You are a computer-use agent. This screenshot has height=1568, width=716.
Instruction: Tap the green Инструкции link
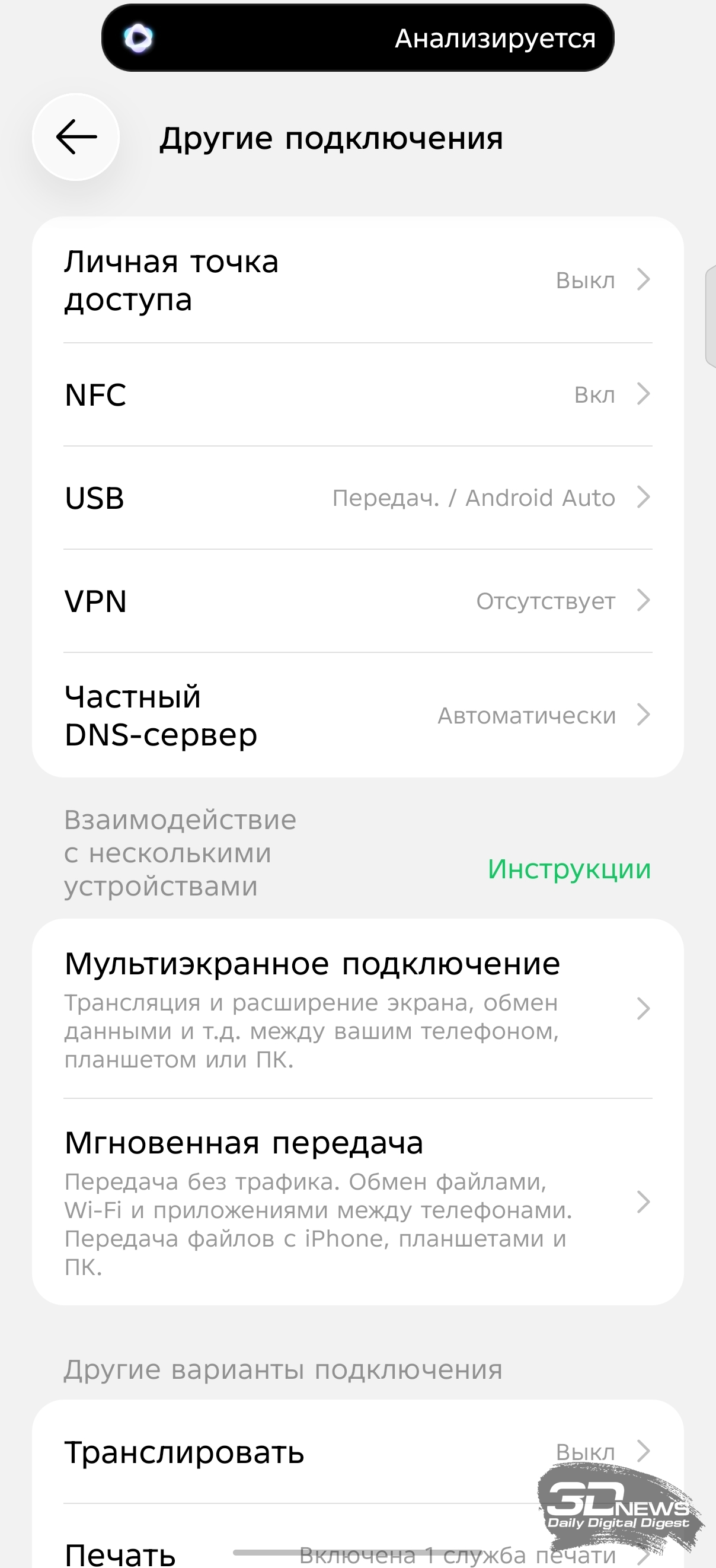point(569,869)
